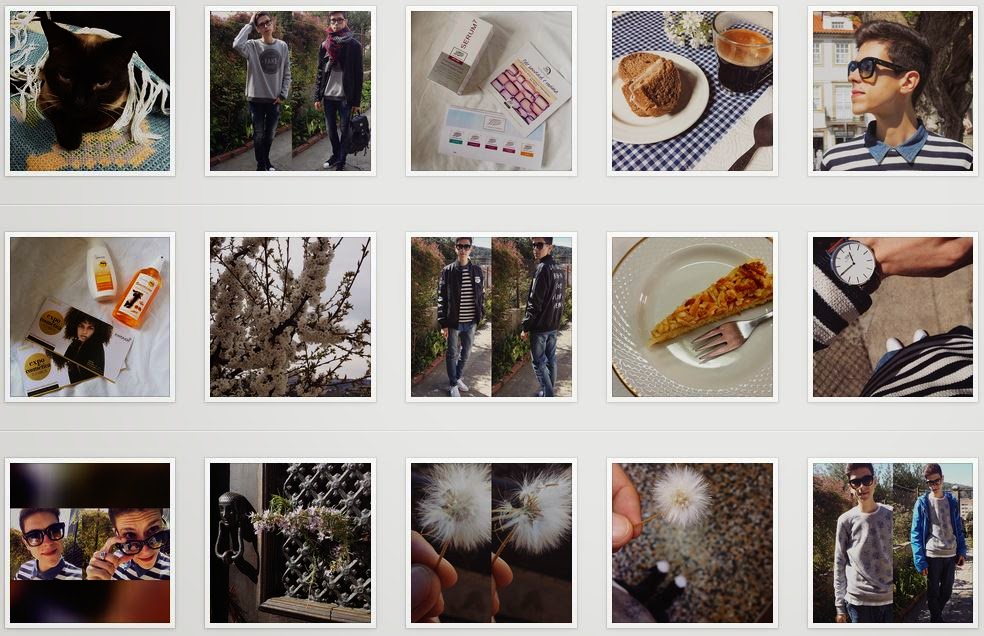984x636 pixels.
Task: Open the black jacket outfit photo
Action: (491, 317)
